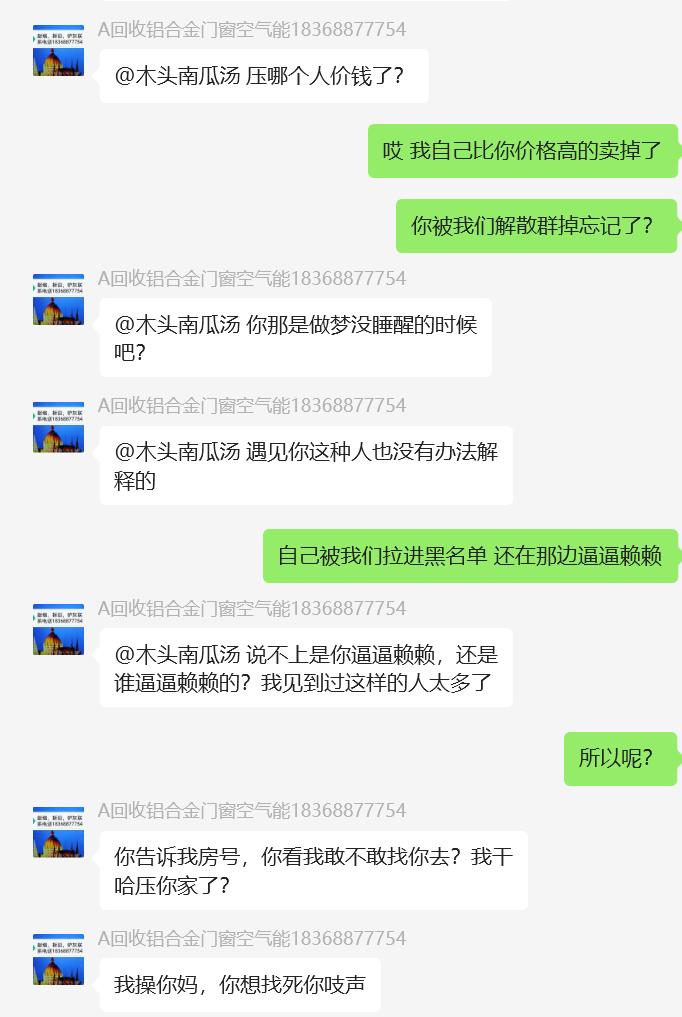The image size is (682, 1017).
Task: View profile from avatar by '没有办法解释的' message
Action: (58, 427)
